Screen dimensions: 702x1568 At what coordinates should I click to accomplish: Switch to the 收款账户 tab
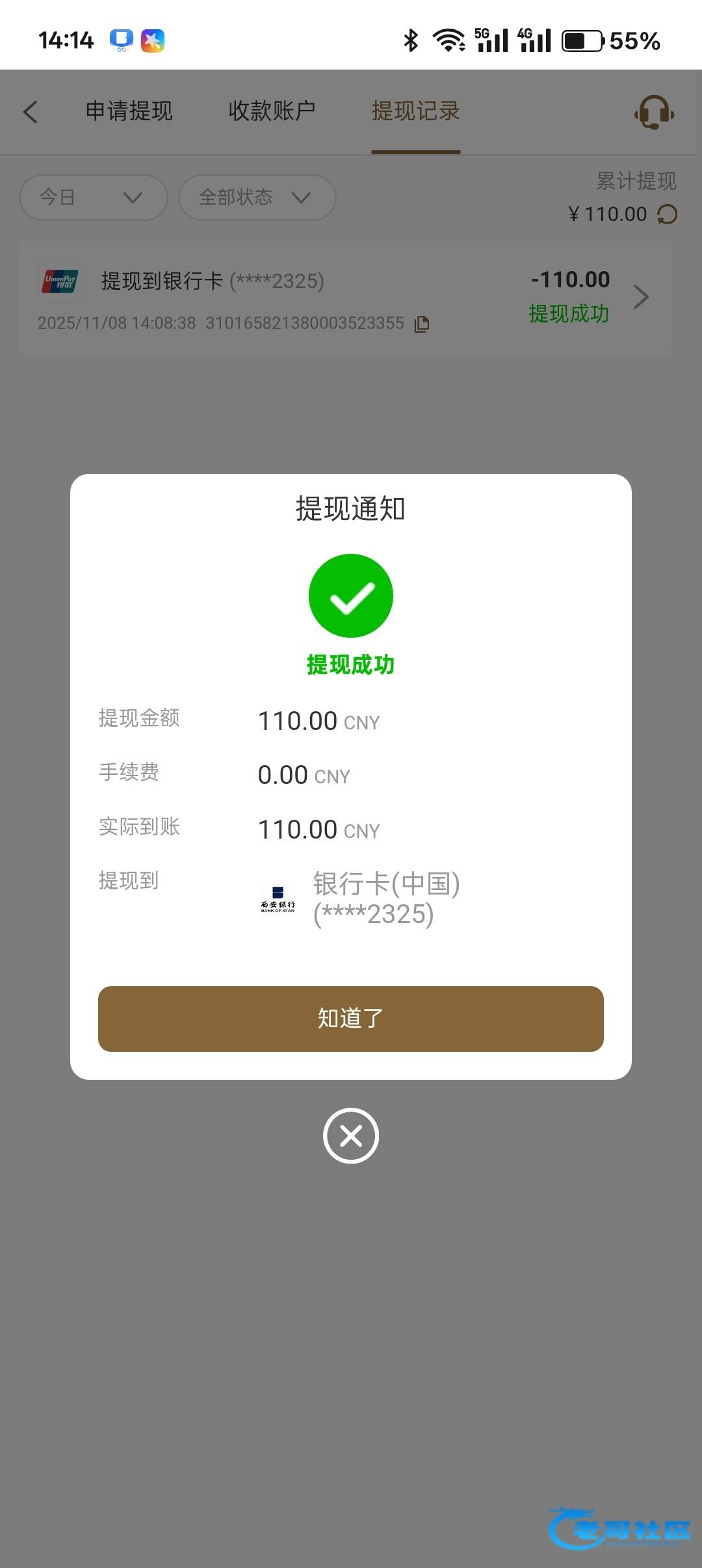(x=272, y=111)
